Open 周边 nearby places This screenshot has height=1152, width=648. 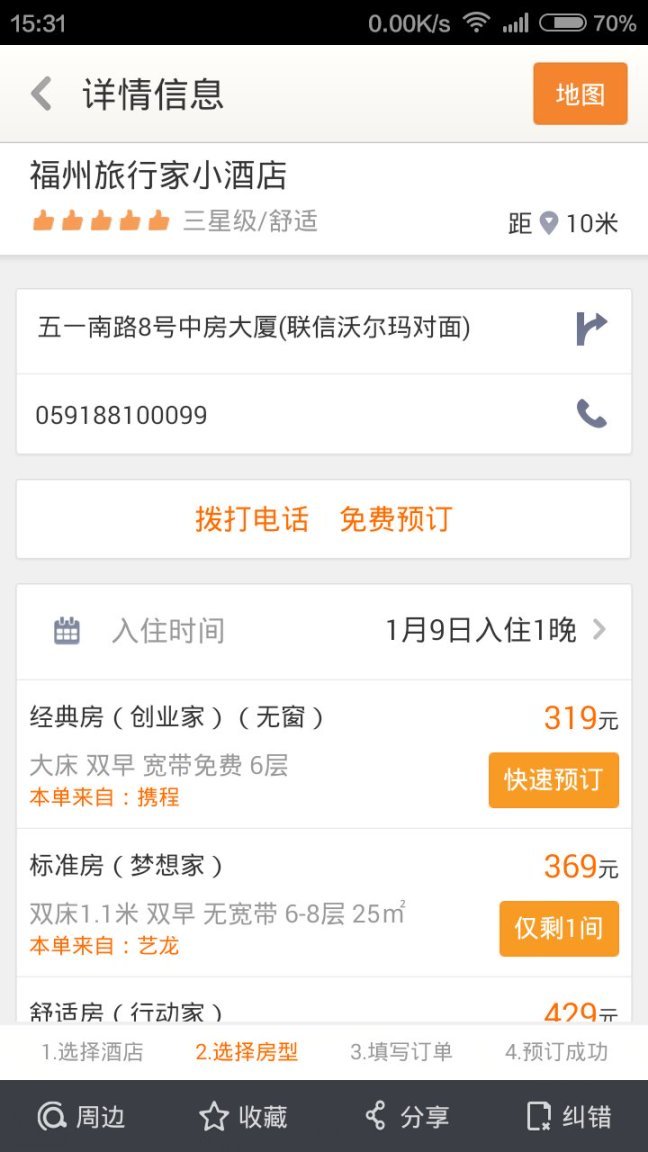pos(81,1116)
